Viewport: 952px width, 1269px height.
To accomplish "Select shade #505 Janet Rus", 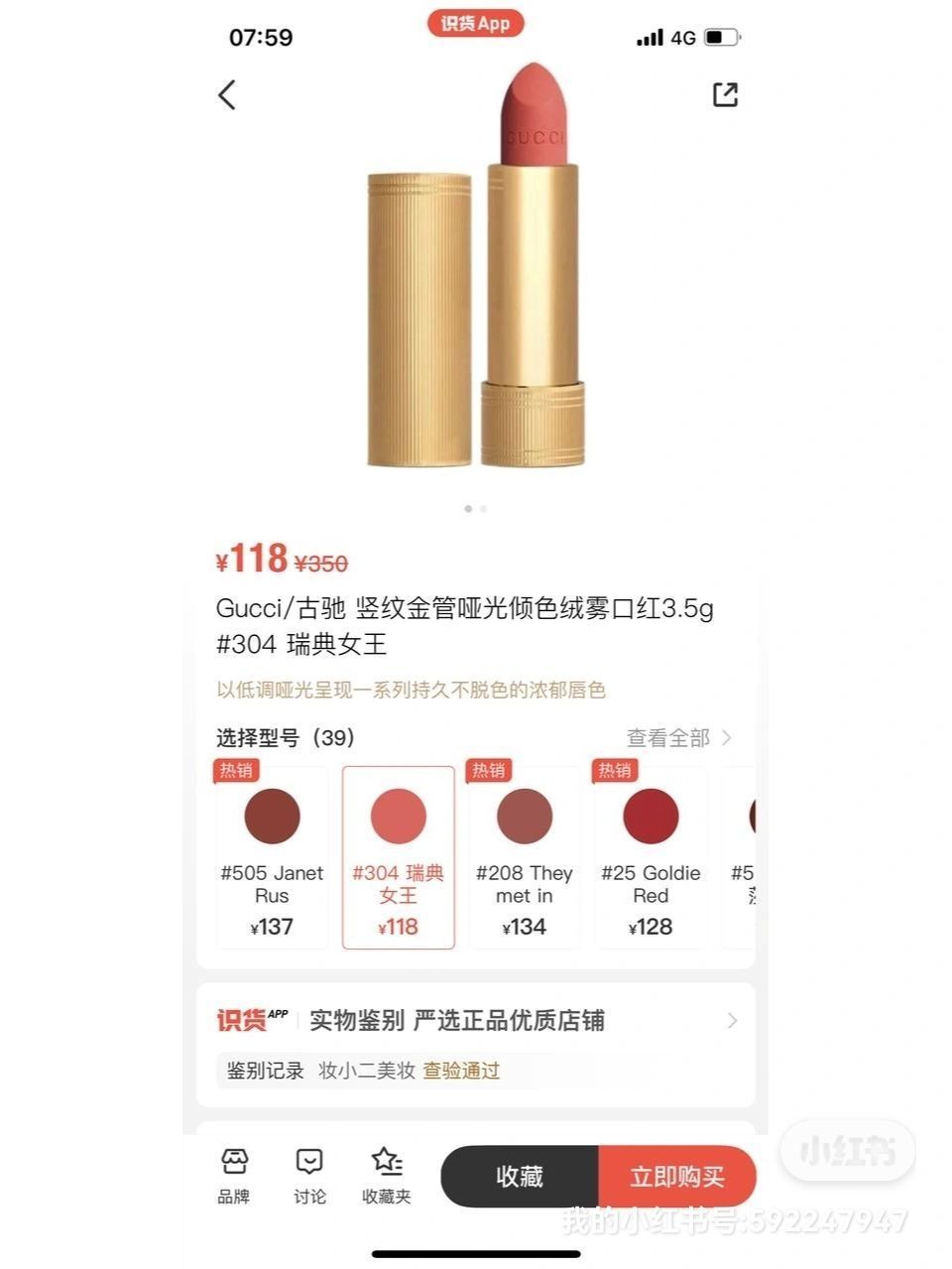I will point(272,857).
